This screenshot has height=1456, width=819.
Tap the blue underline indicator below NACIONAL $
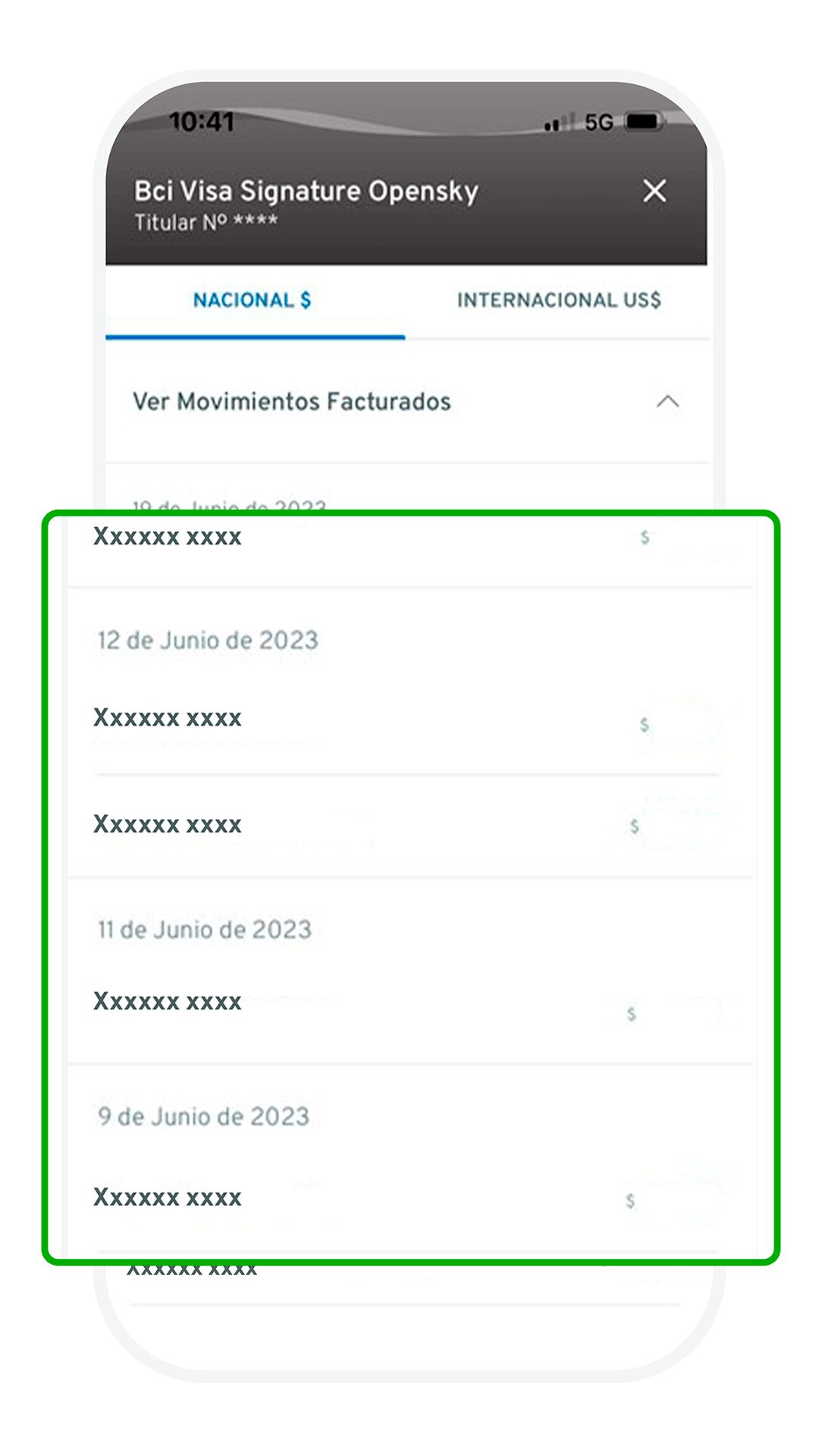256,337
